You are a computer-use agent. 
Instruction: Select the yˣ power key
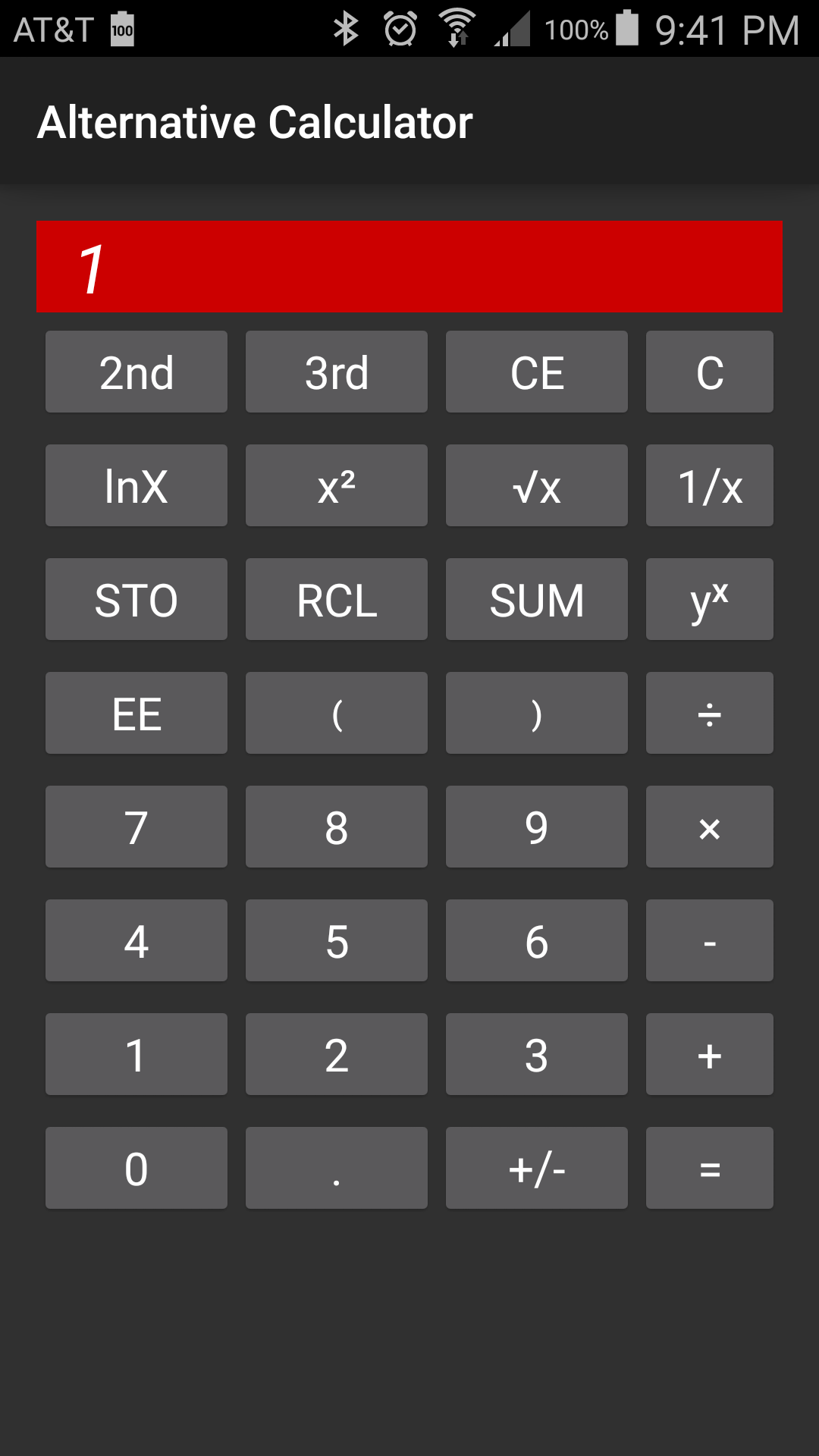click(x=710, y=599)
